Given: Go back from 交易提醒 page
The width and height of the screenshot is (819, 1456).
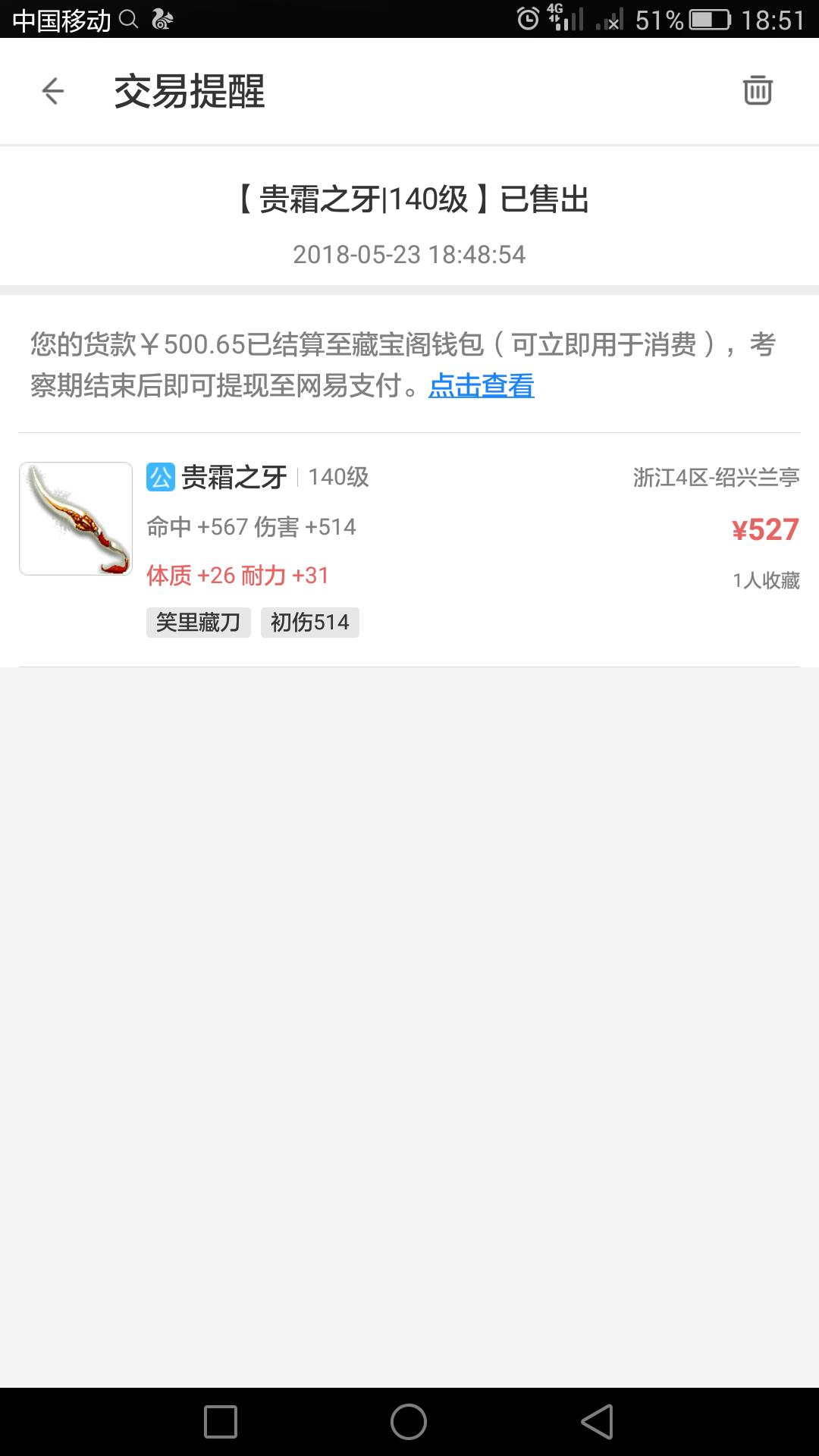Looking at the screenshot, I should tap(52, 91).
